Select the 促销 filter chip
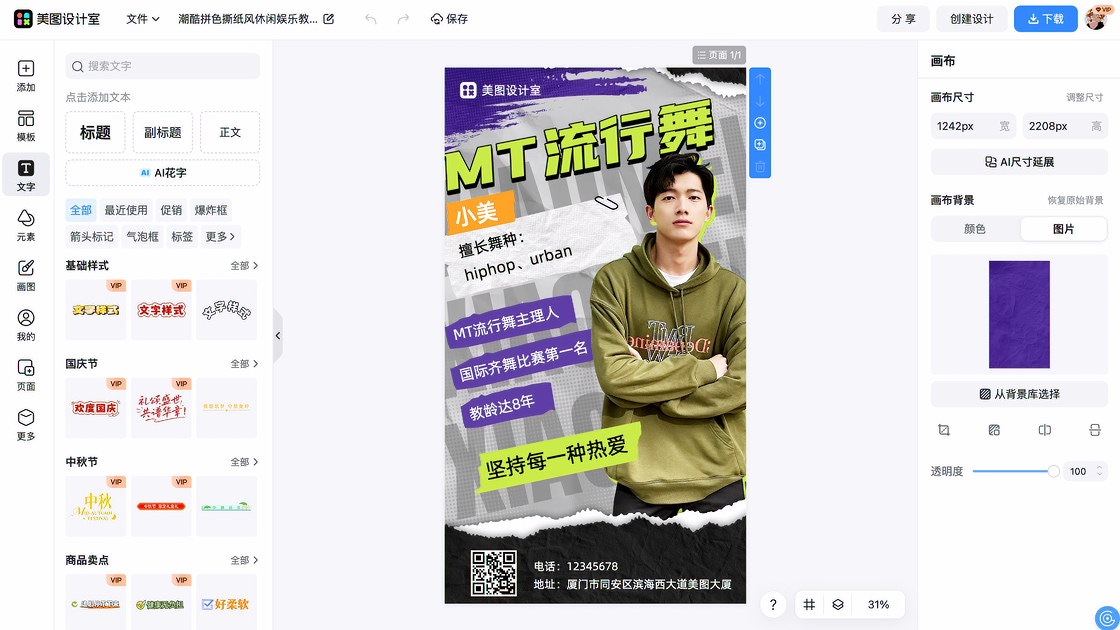Screen dimensions: 1120x630 click(171, 210)
